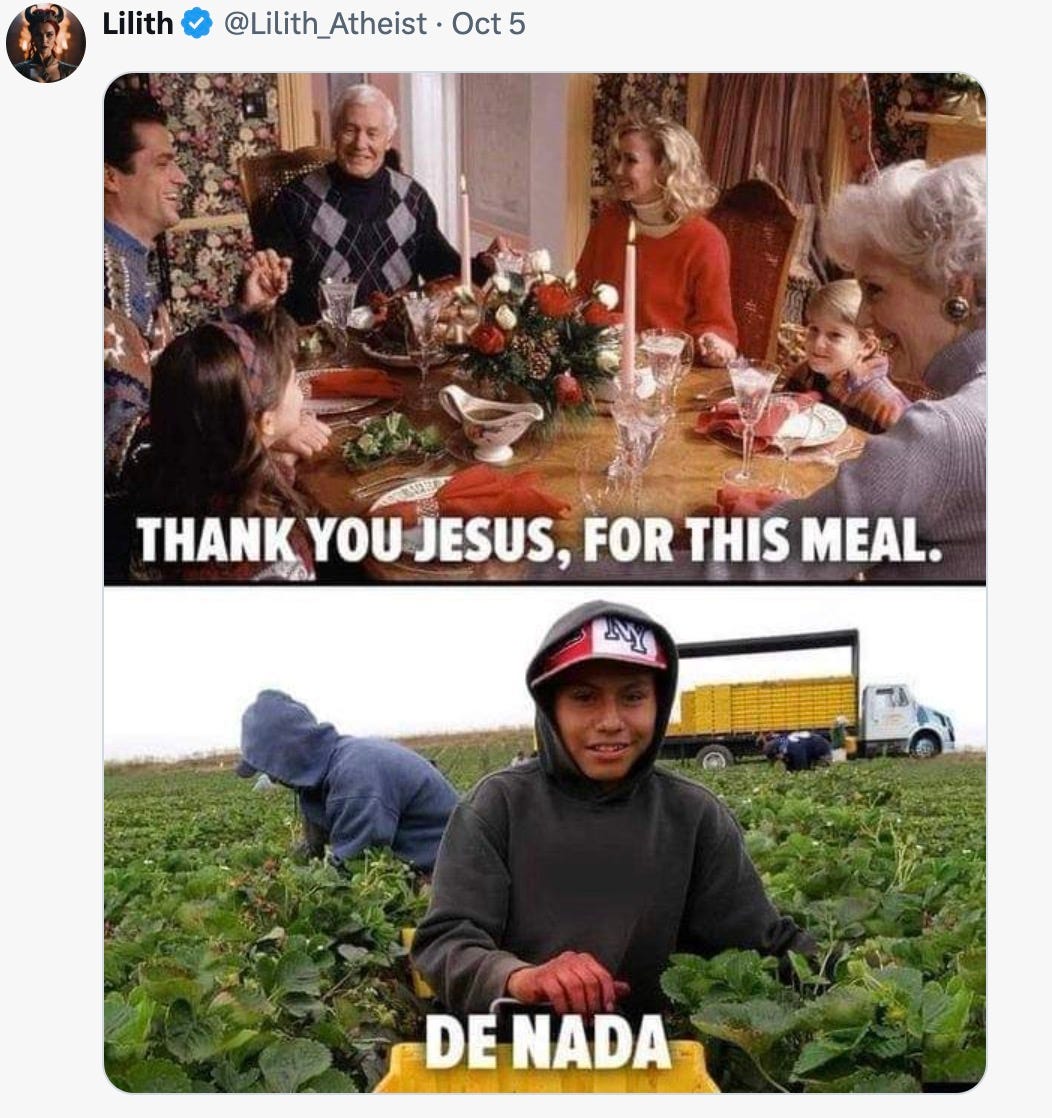
Task: Open Lilith's profile picture
Action: coord(45,42)
